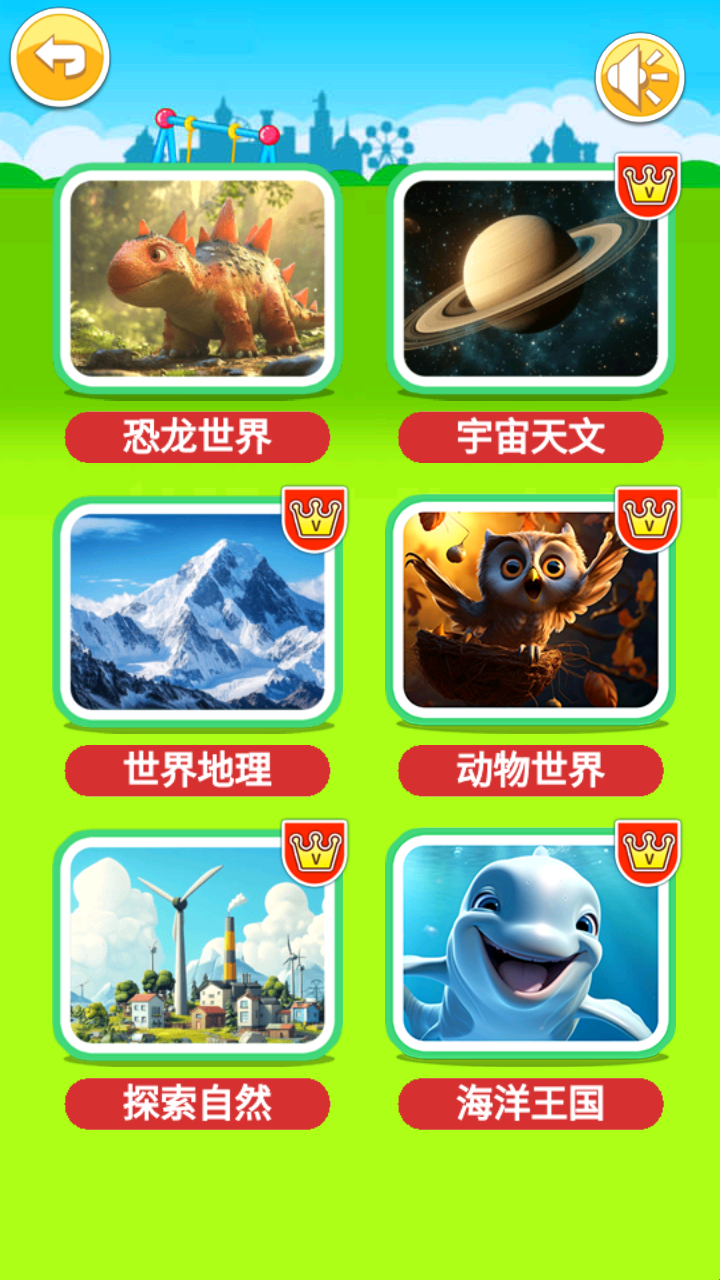The width and height of the screenshot is (720, 1280).
Task: Open the wind turbine picture card
Action: coord(197,943)
